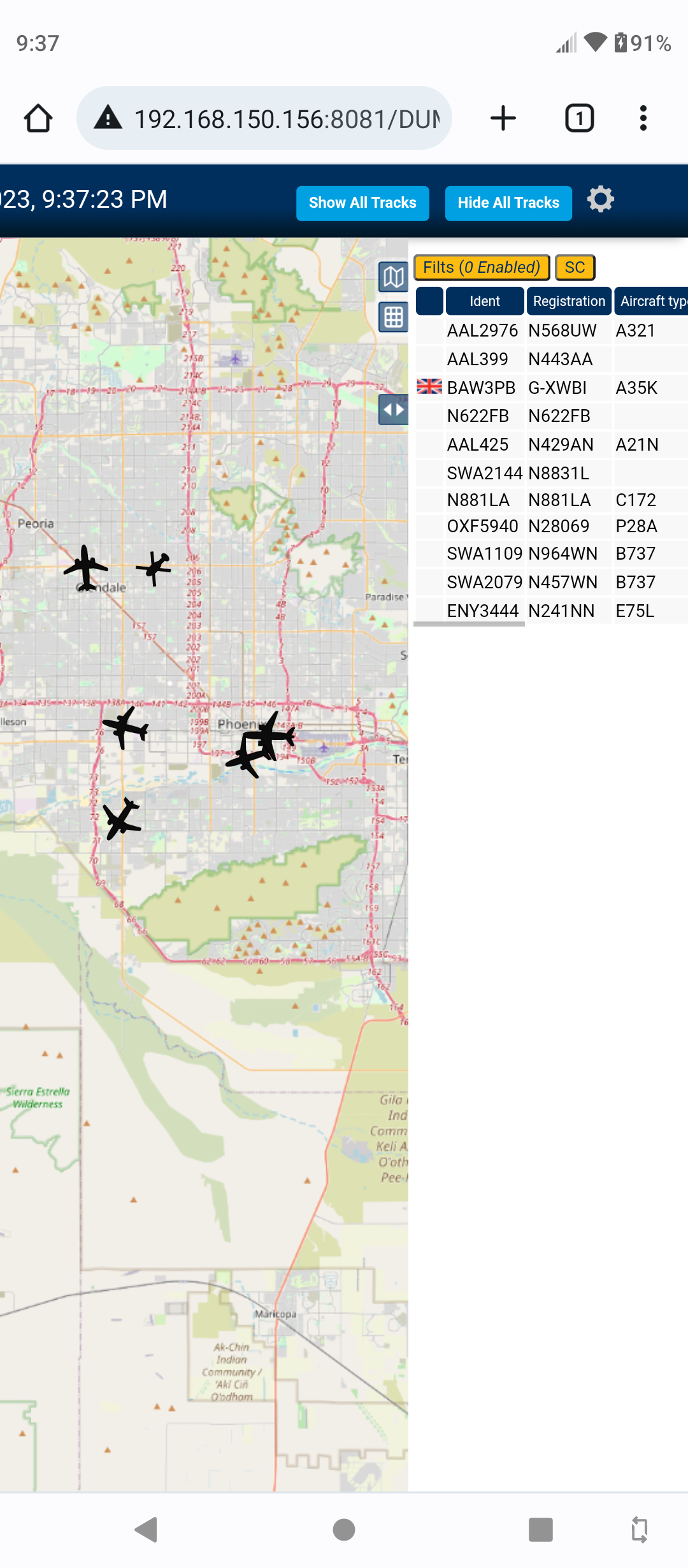Select aircraft row SWA1109
The image size is (688, 1568).
552,553
